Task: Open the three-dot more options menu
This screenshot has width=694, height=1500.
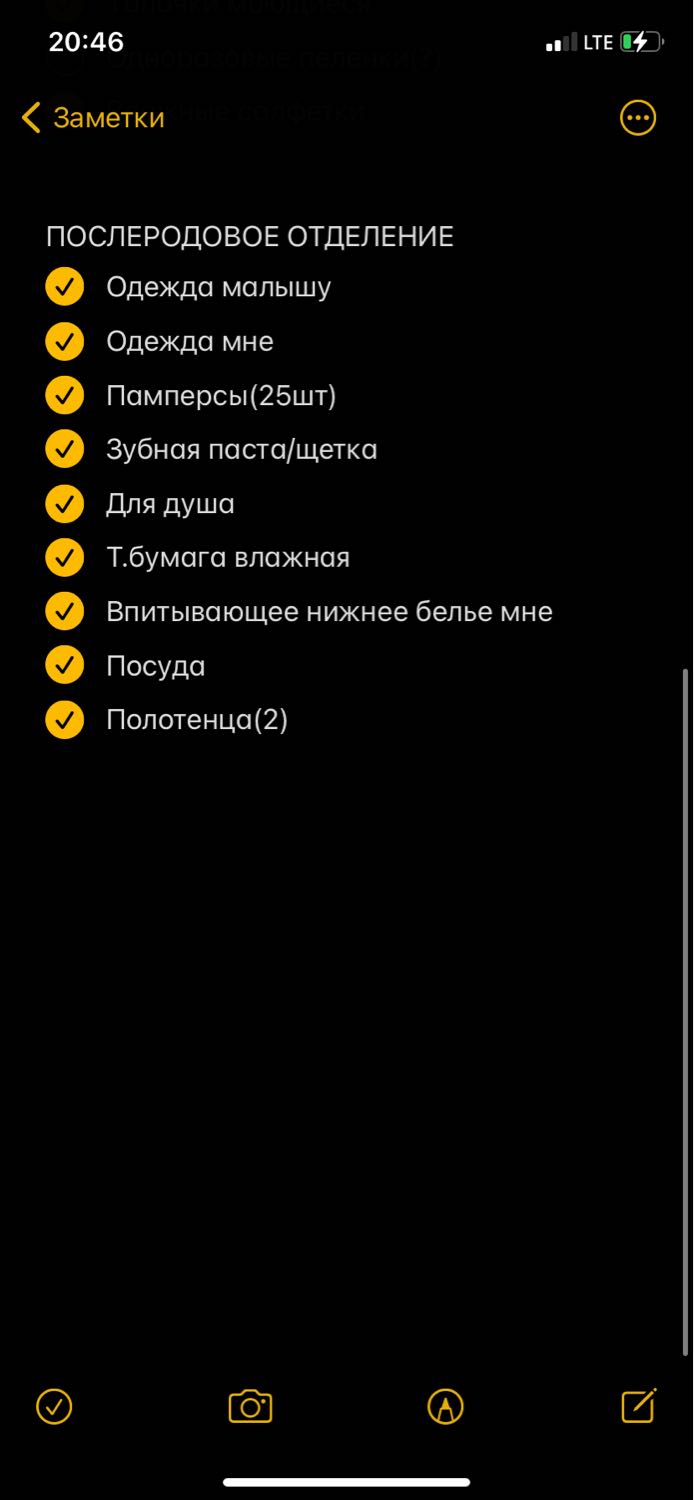Action: 638,118
